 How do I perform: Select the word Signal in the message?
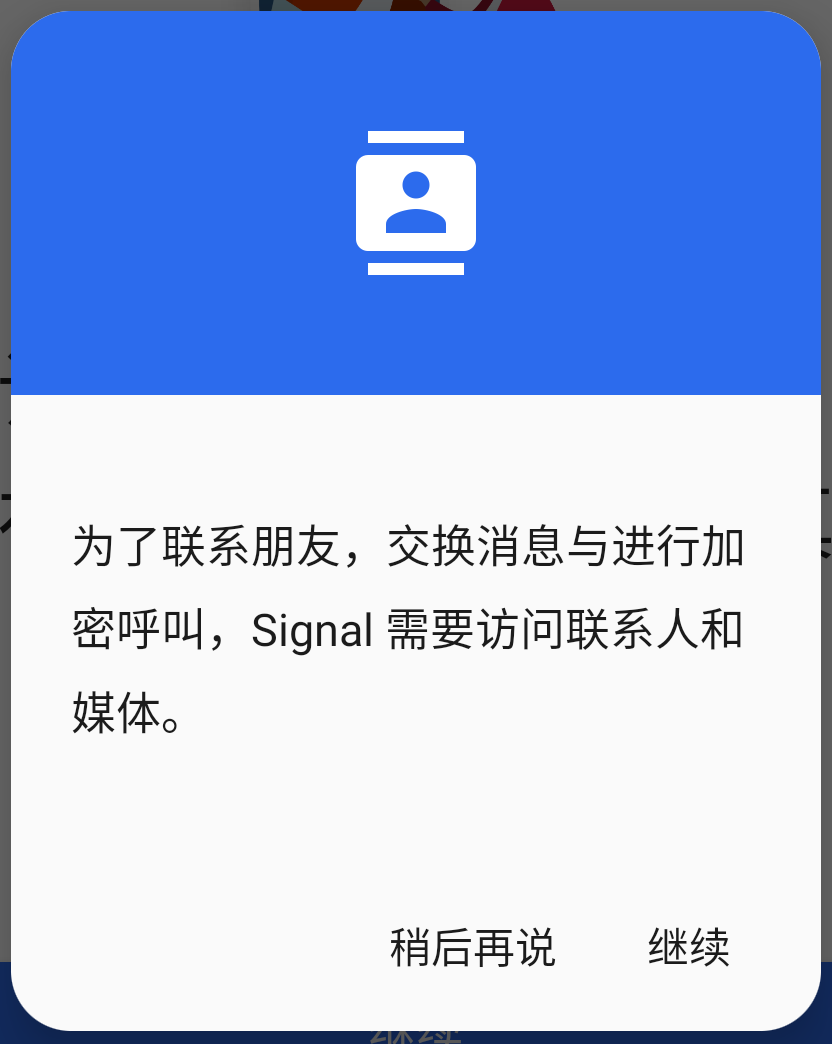point(315,632)
